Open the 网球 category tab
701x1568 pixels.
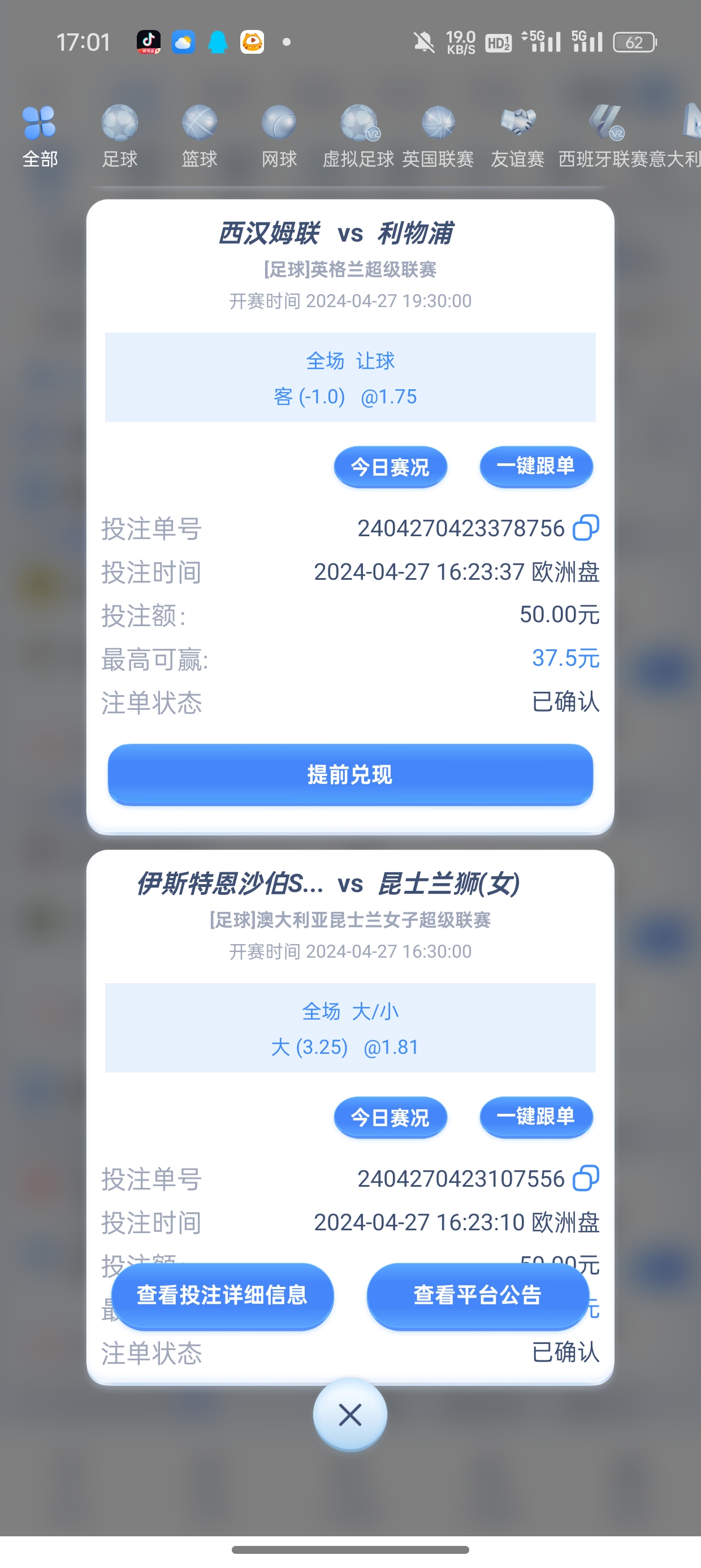[x=279, y=136]
